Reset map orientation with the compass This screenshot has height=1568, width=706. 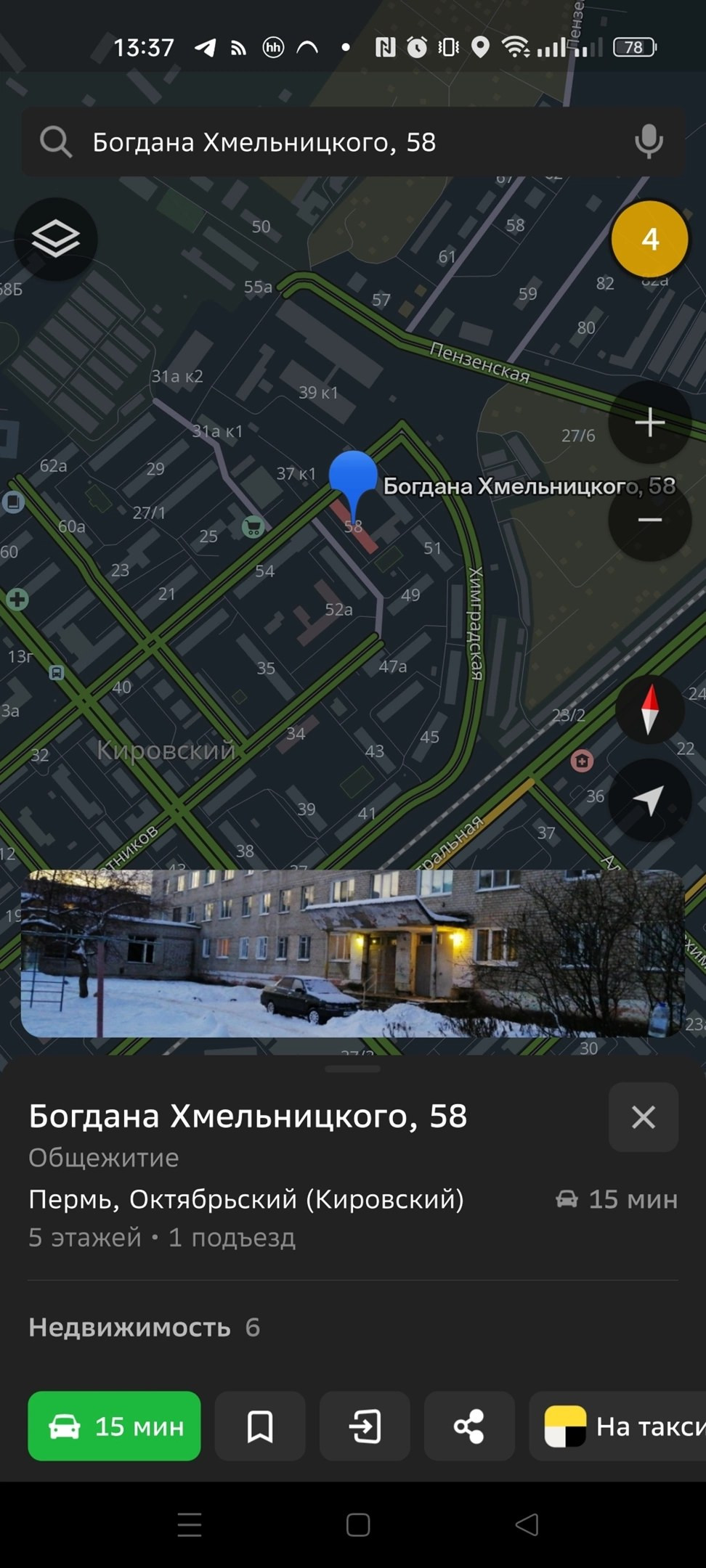point(649,709)
